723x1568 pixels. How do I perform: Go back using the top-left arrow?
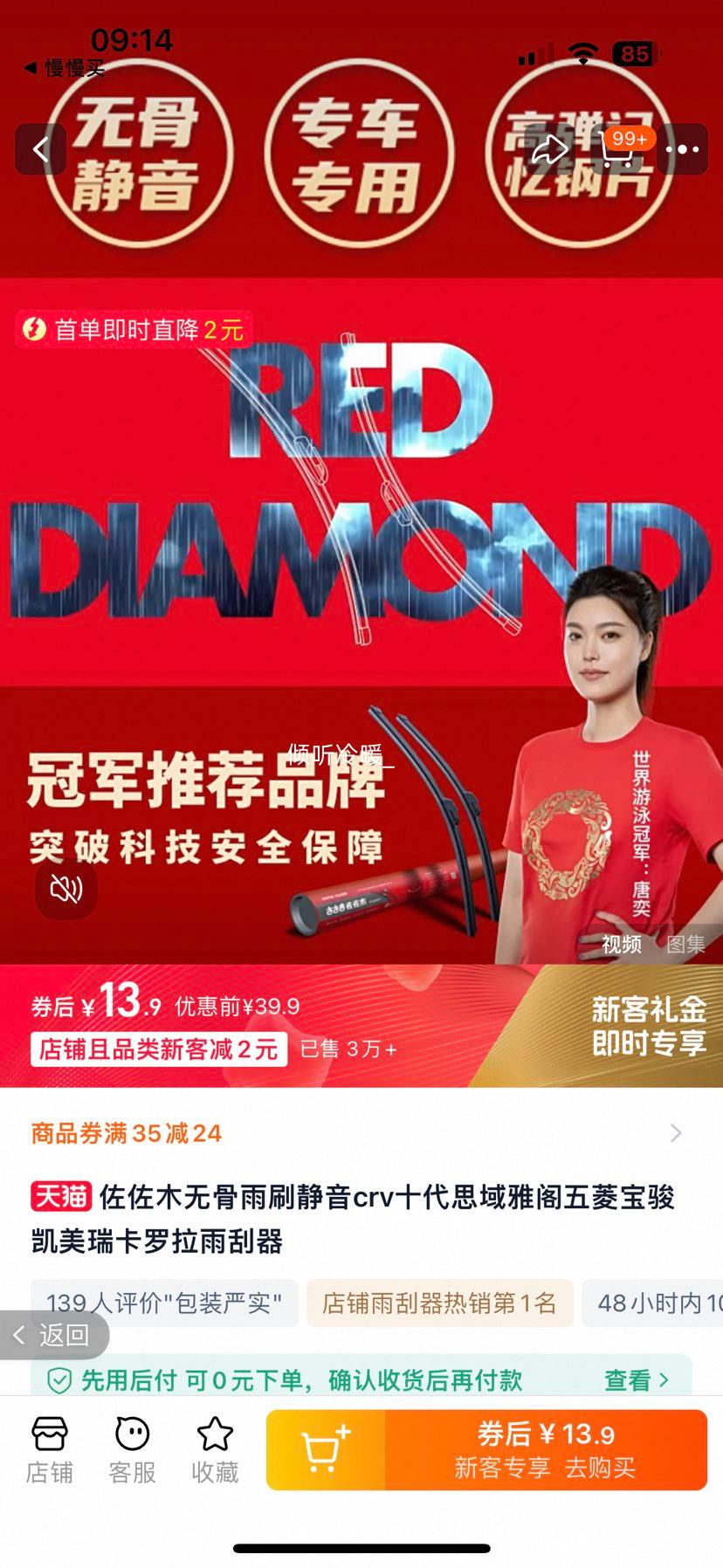(40, 149)
